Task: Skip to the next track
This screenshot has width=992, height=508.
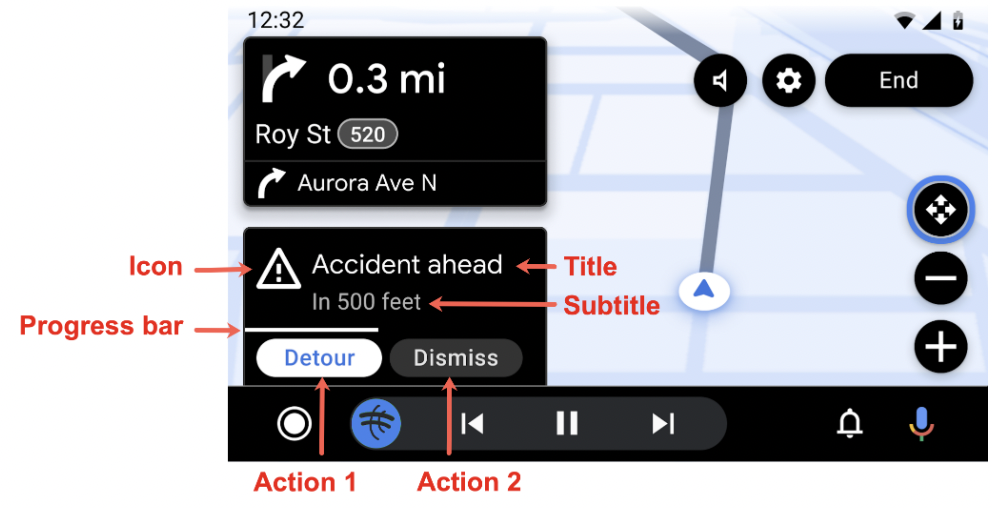Action: pos(663,424)
